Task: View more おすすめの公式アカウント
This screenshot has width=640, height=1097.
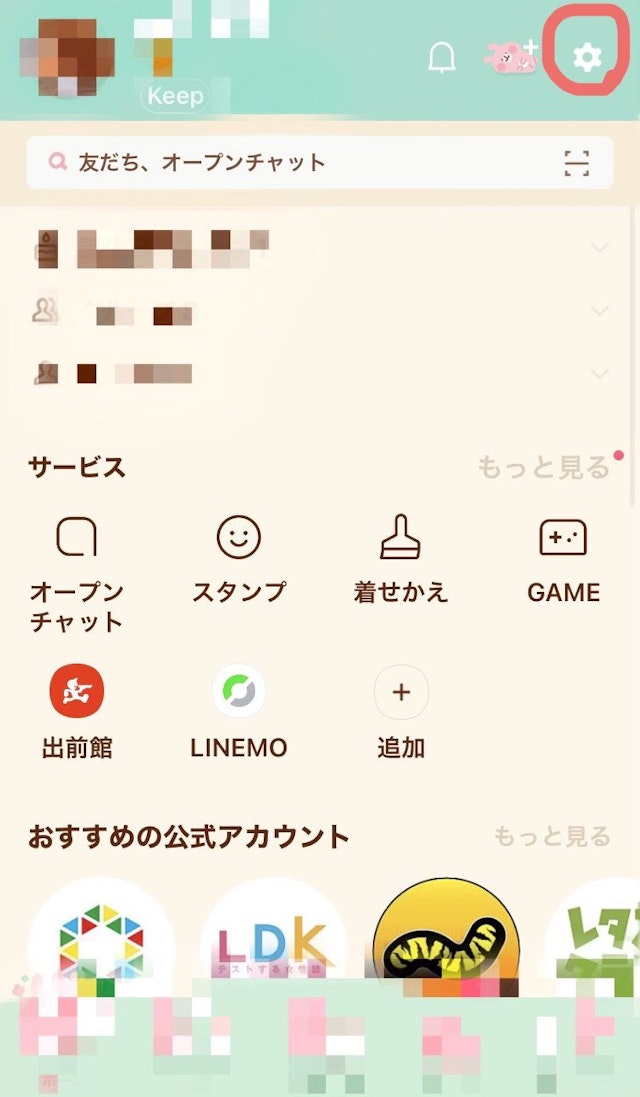Action: (x=551, y=836)
